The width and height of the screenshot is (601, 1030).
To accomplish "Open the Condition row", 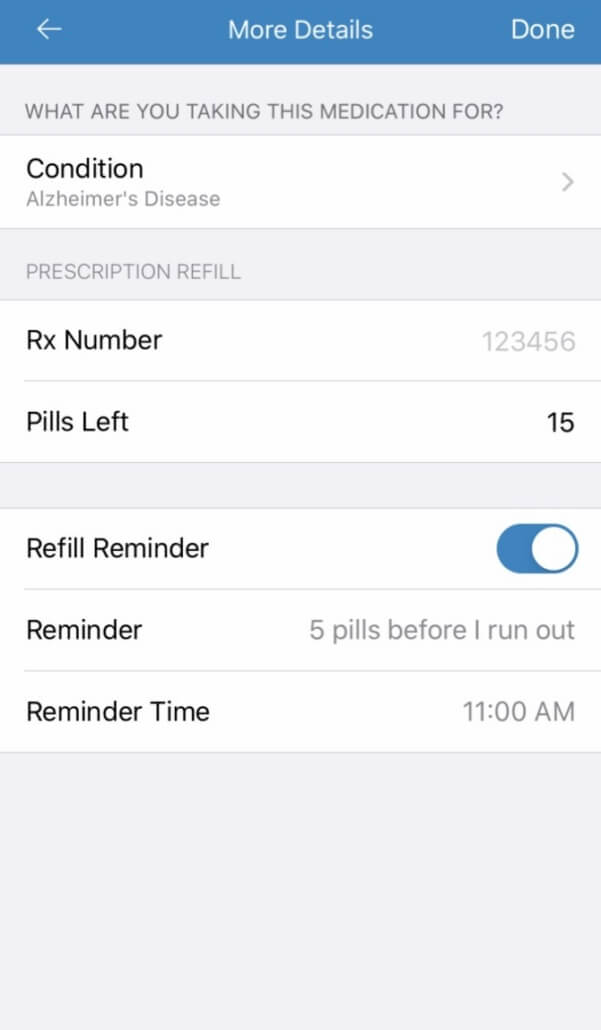I will tap(300, 182).
